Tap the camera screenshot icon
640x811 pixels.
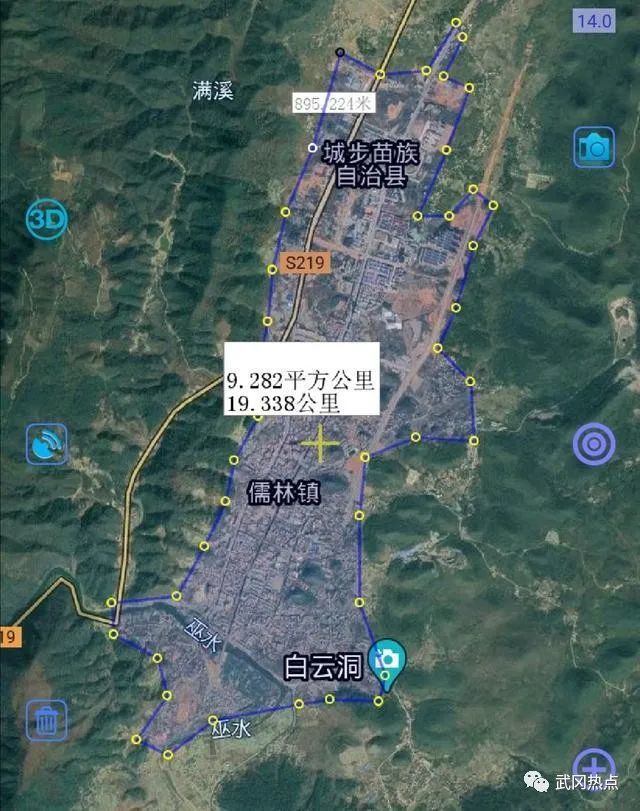[x=595, y=148]
